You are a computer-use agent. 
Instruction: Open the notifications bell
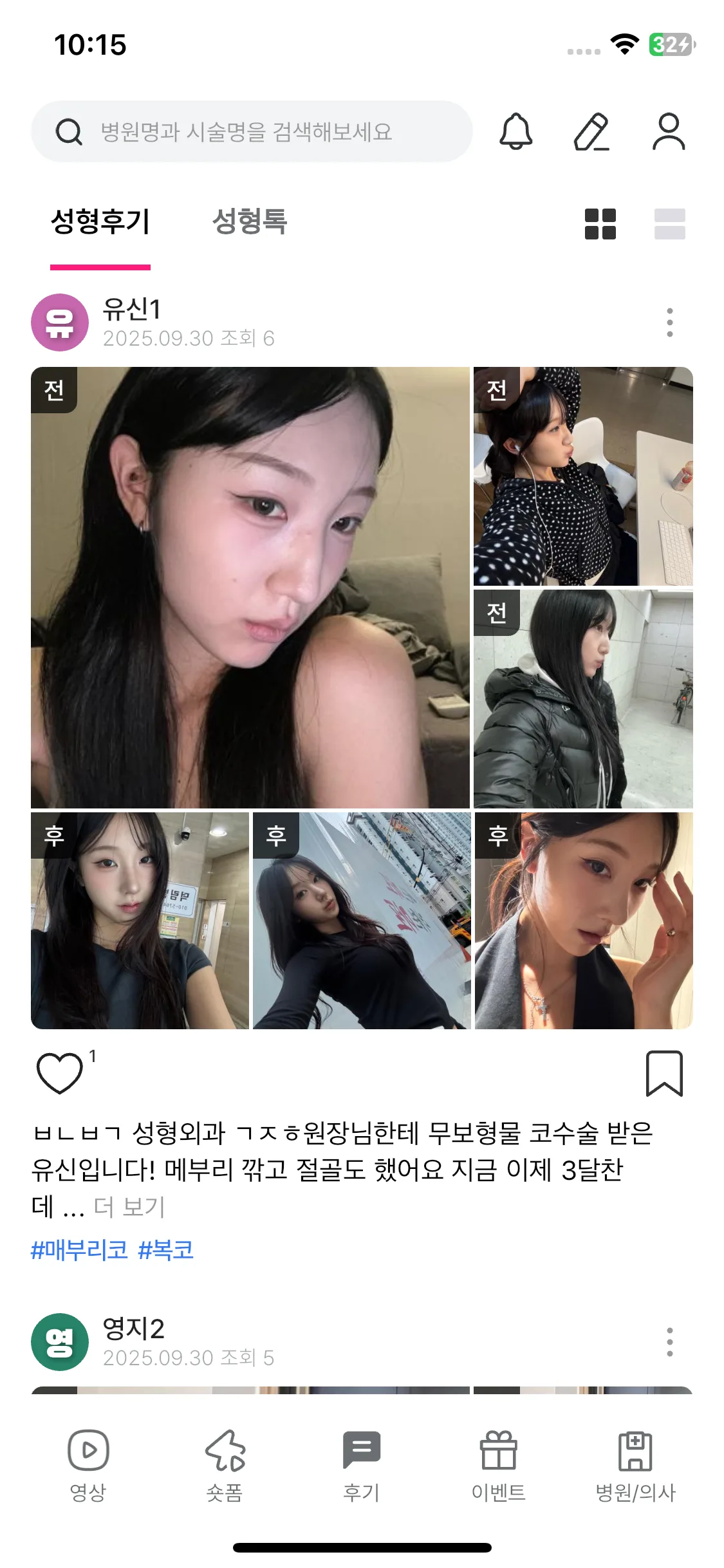click(x=515, y=131)
